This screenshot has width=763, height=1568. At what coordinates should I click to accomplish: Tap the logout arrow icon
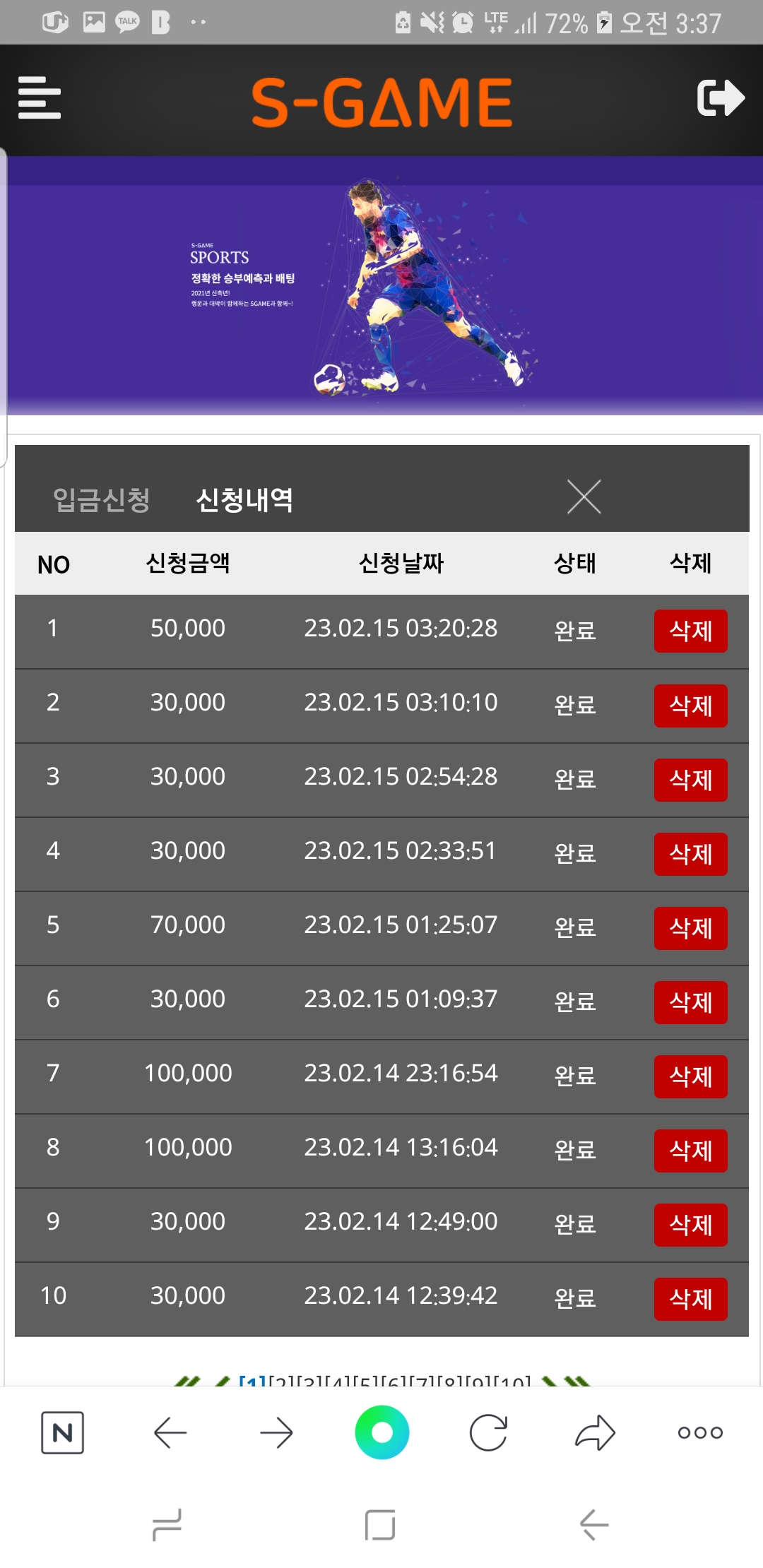[x=721, y=97]
